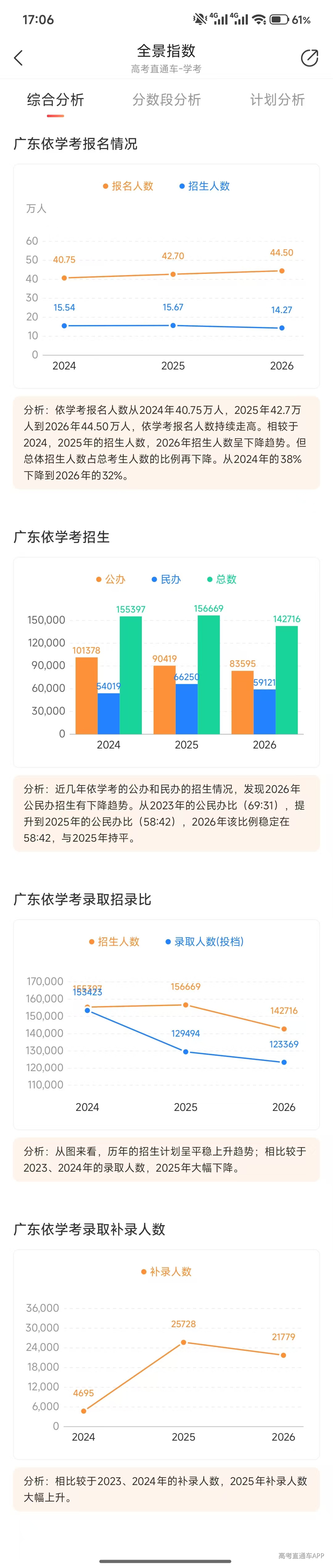
Task: Toggle the 补录人数 legend series
Action: [x=166, y=1272]
